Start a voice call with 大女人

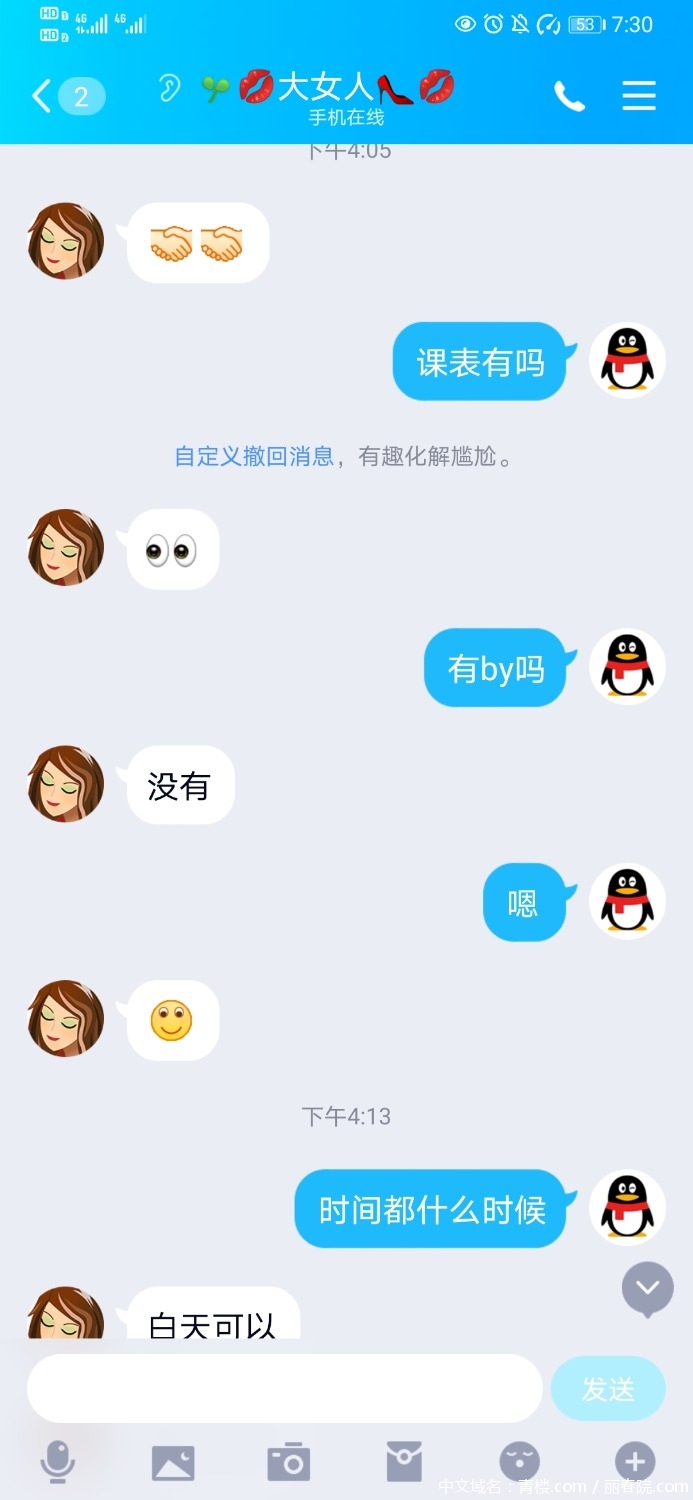(569, 96)
